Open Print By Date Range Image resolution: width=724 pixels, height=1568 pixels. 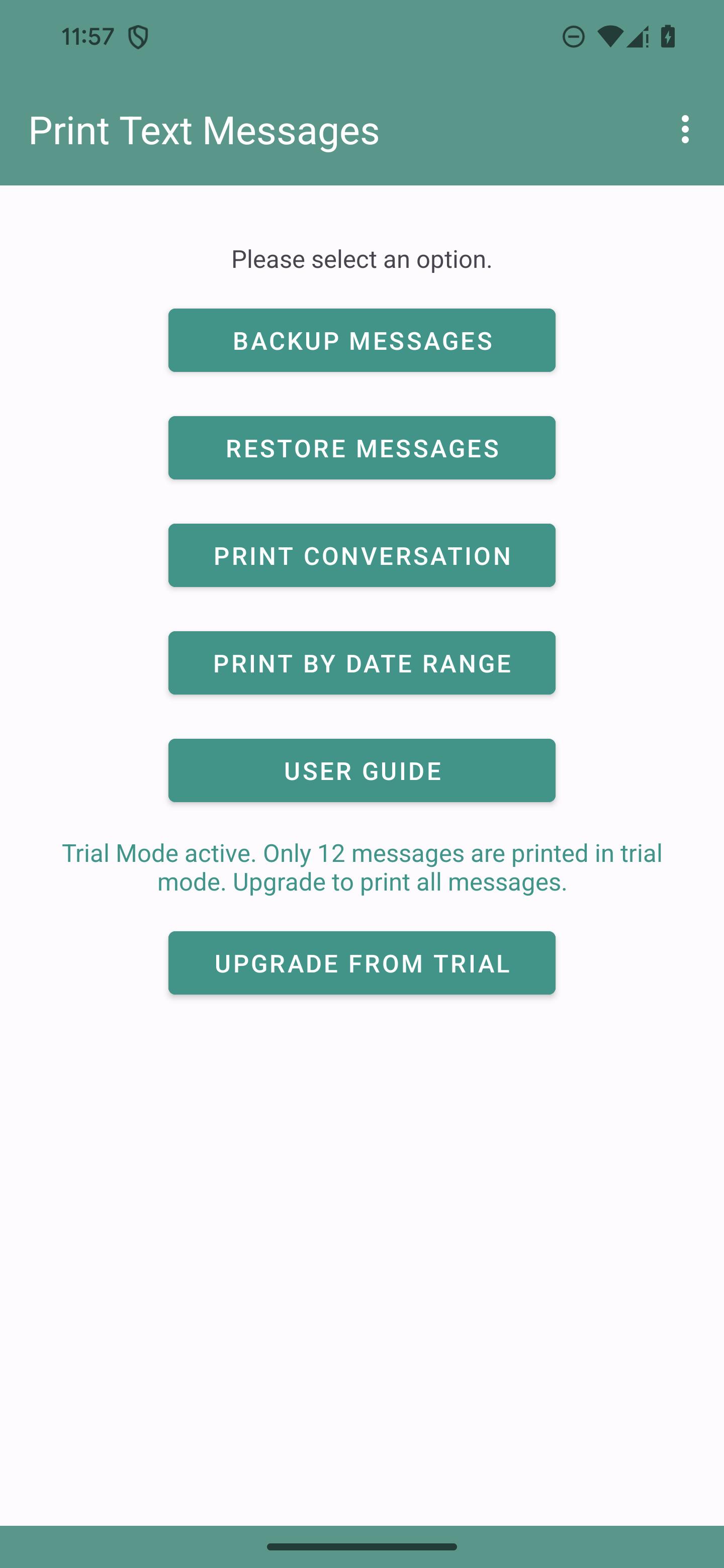click(x=361, y=663)
